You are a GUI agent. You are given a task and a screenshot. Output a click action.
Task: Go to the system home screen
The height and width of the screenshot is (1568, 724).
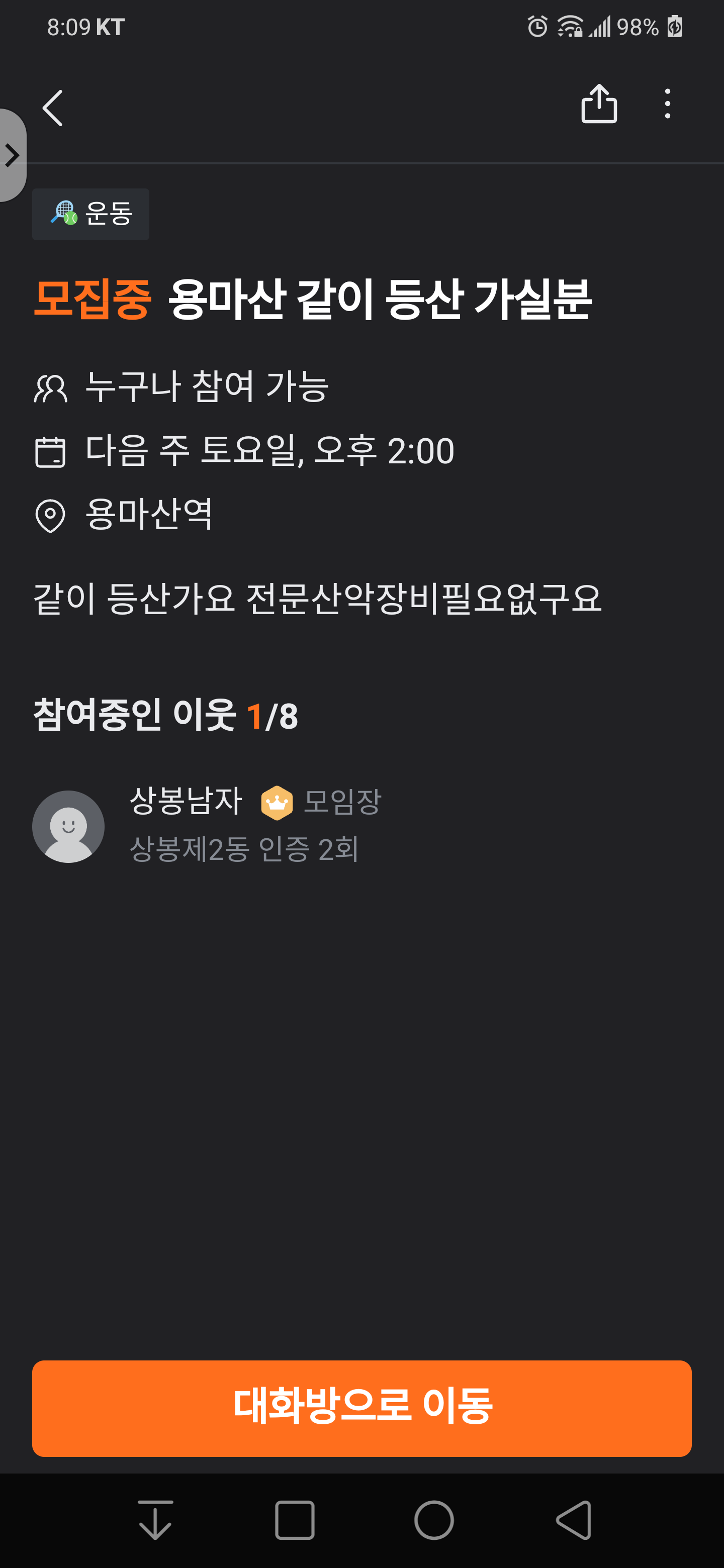[433, 1520]
